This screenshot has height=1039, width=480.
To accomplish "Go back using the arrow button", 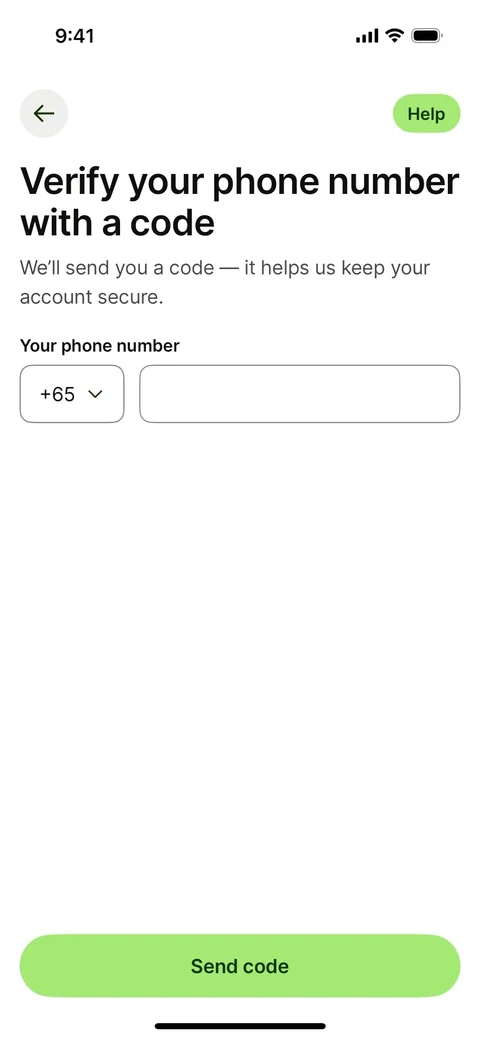I will [44, 113].
